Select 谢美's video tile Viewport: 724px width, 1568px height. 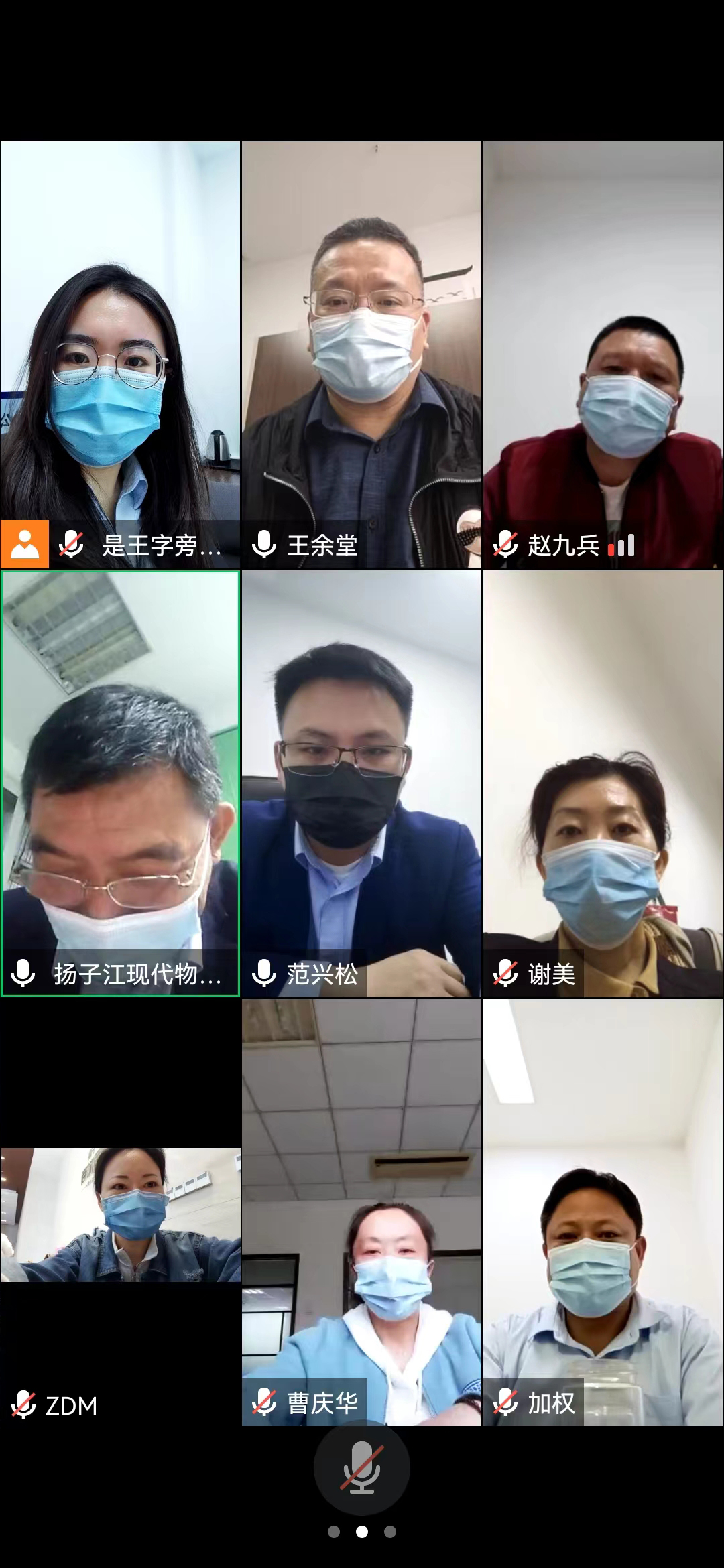[x=603, y=783]
